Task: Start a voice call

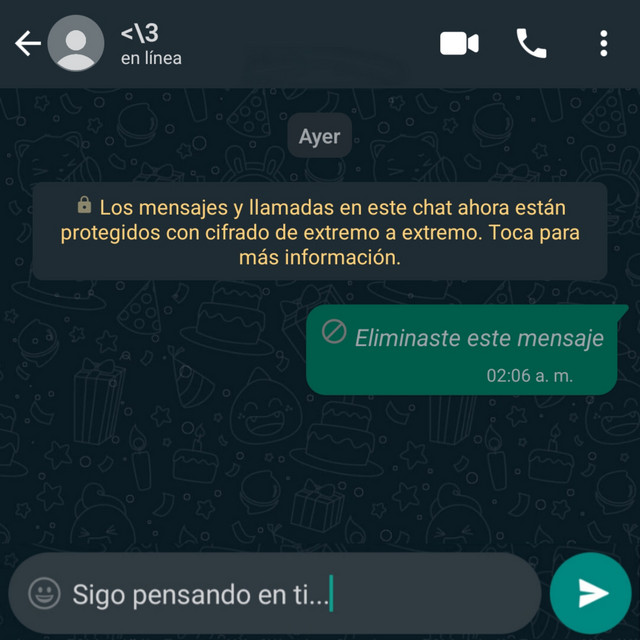Action: [532, 43]
